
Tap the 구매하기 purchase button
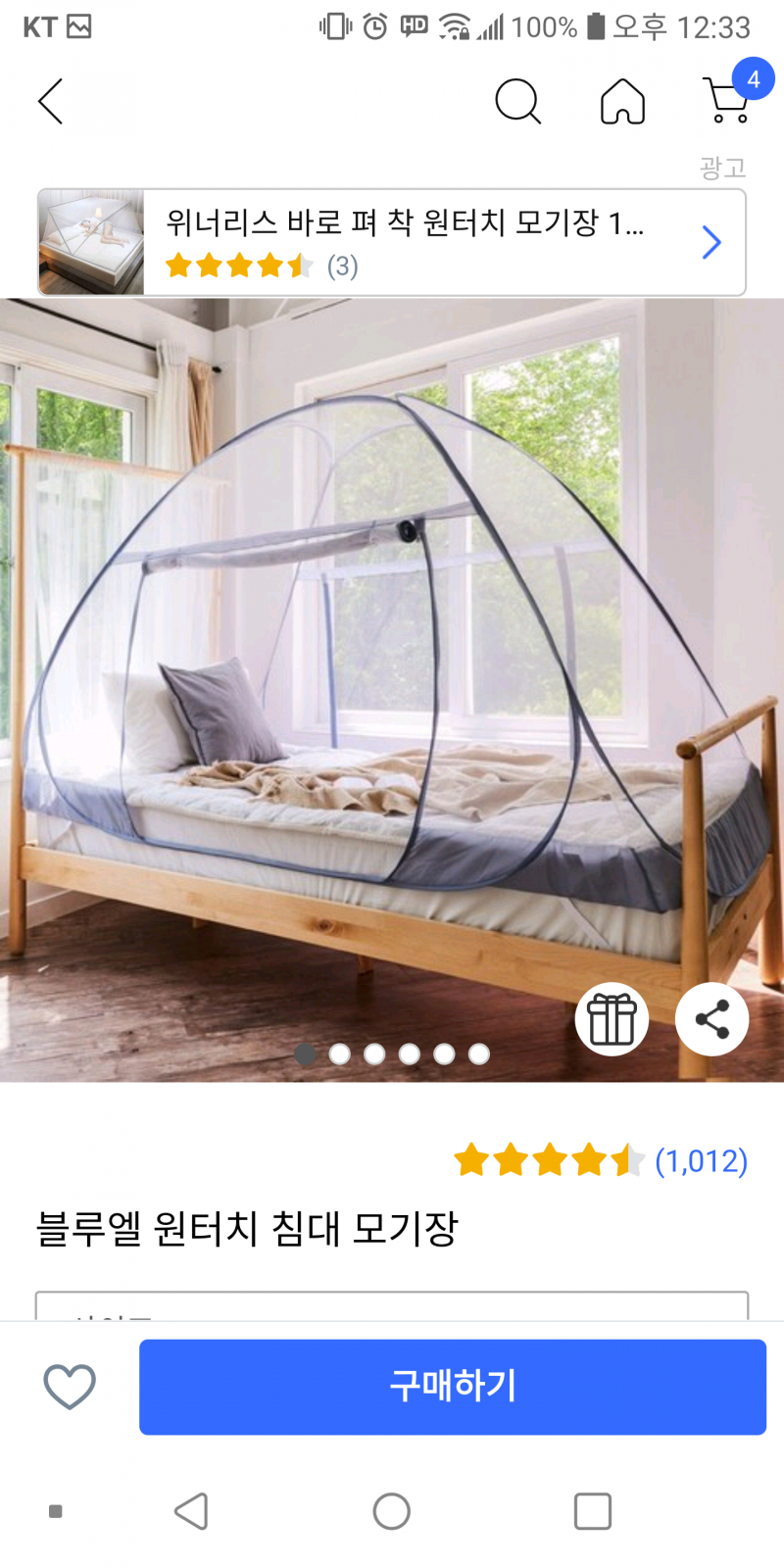pyautogui.click(x=452, y=1386)
